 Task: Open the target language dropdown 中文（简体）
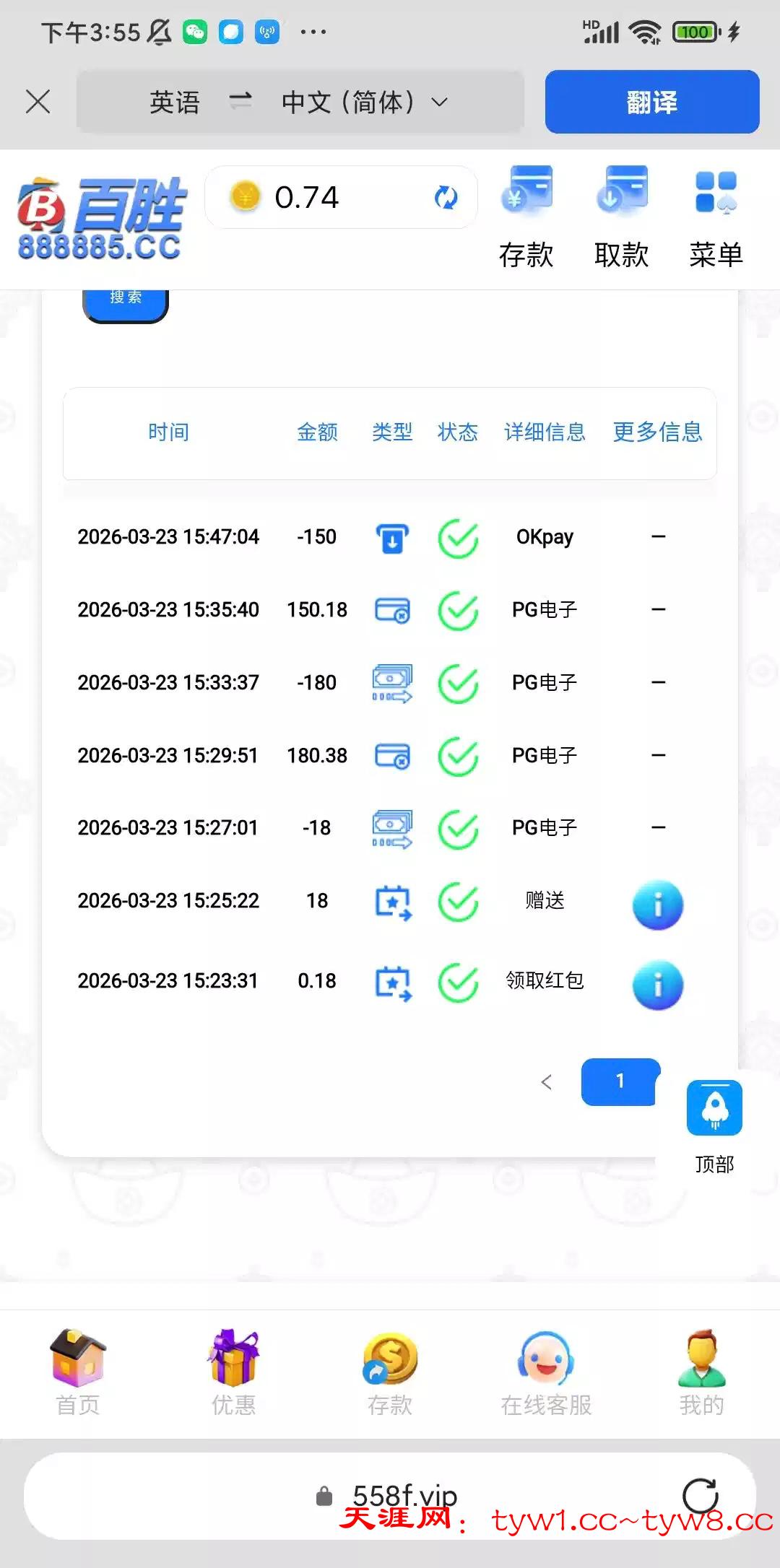[x=365, y=102]
